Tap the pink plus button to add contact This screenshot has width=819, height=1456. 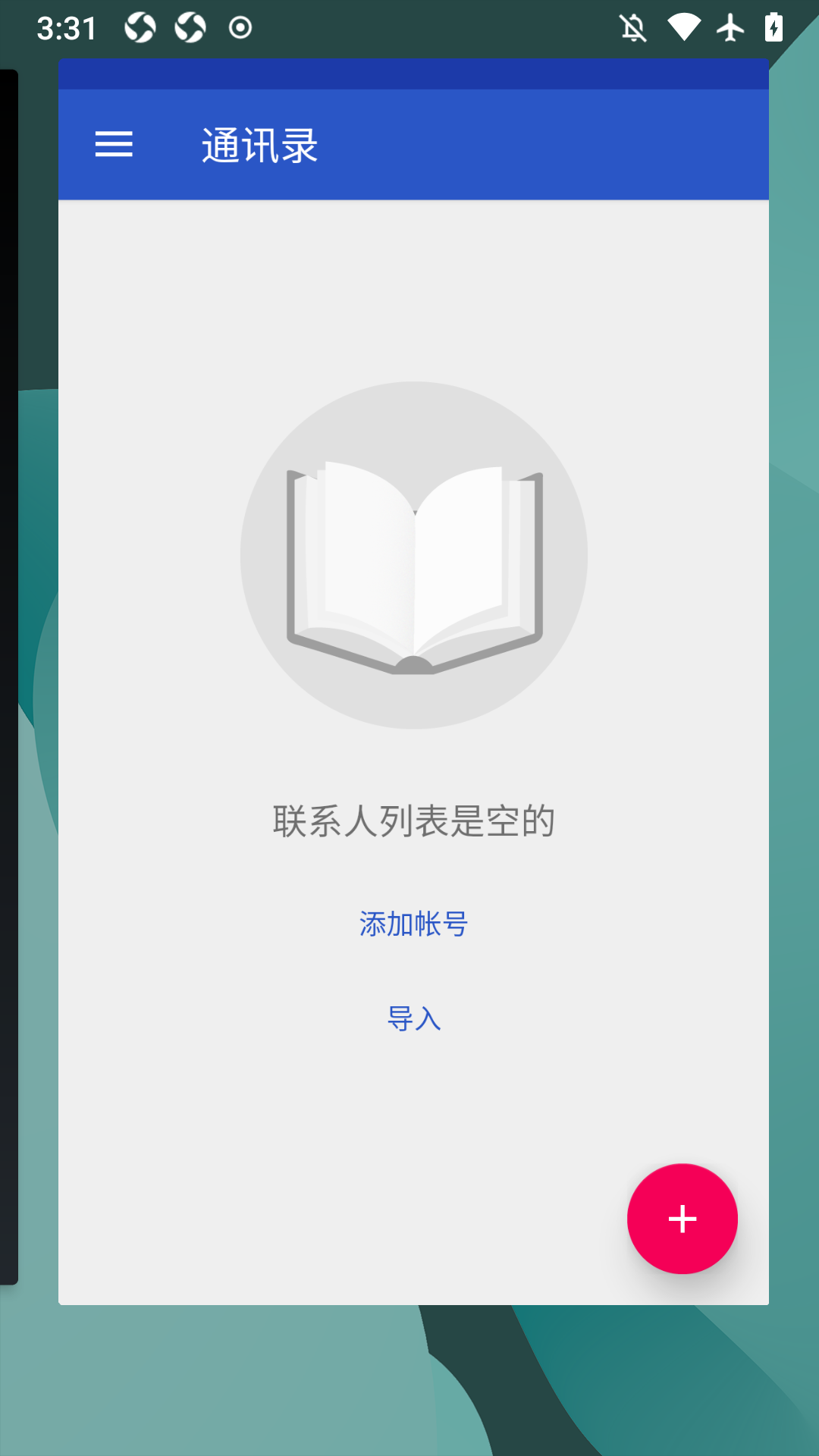681,1217
